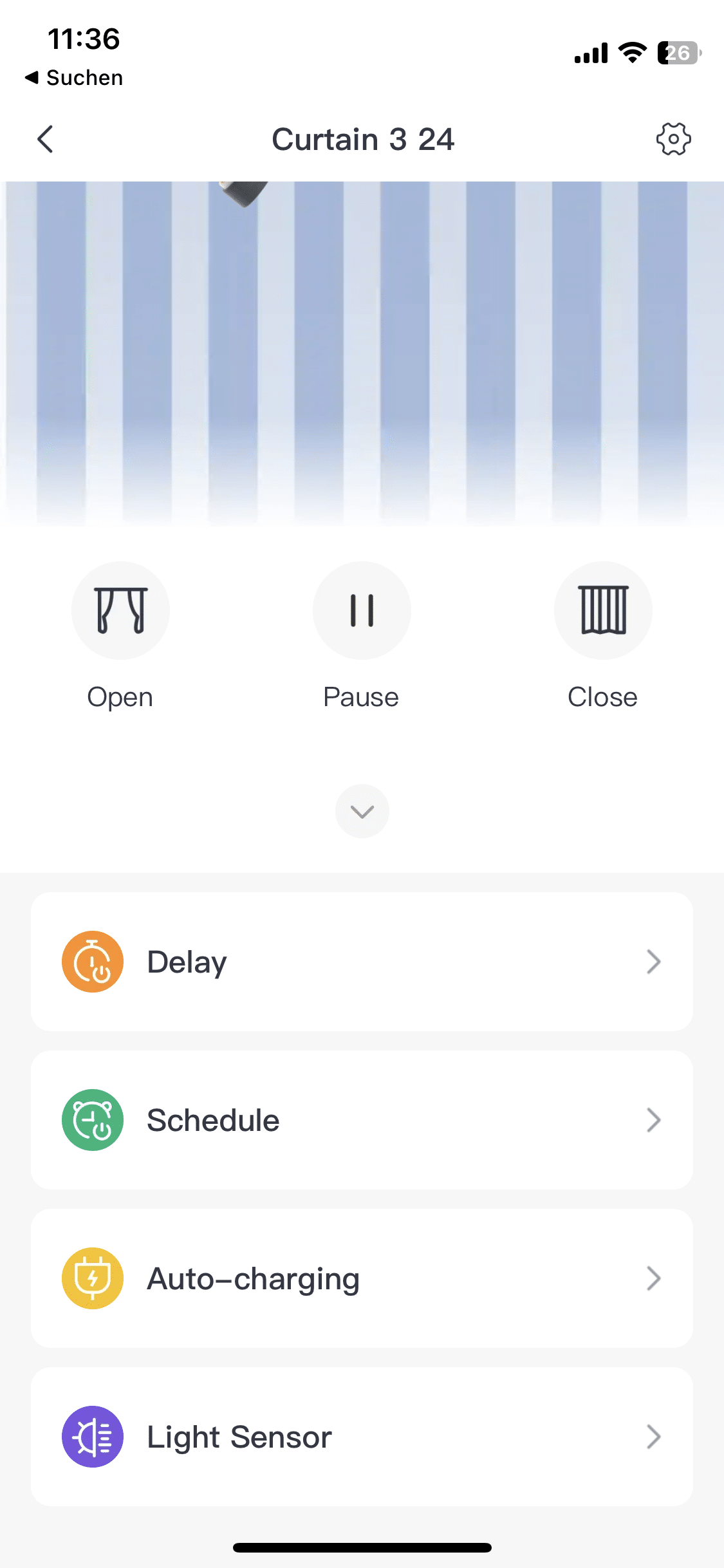
Task: Open the curtain fully
Action: pyautogui.click(x=120, y=610)
